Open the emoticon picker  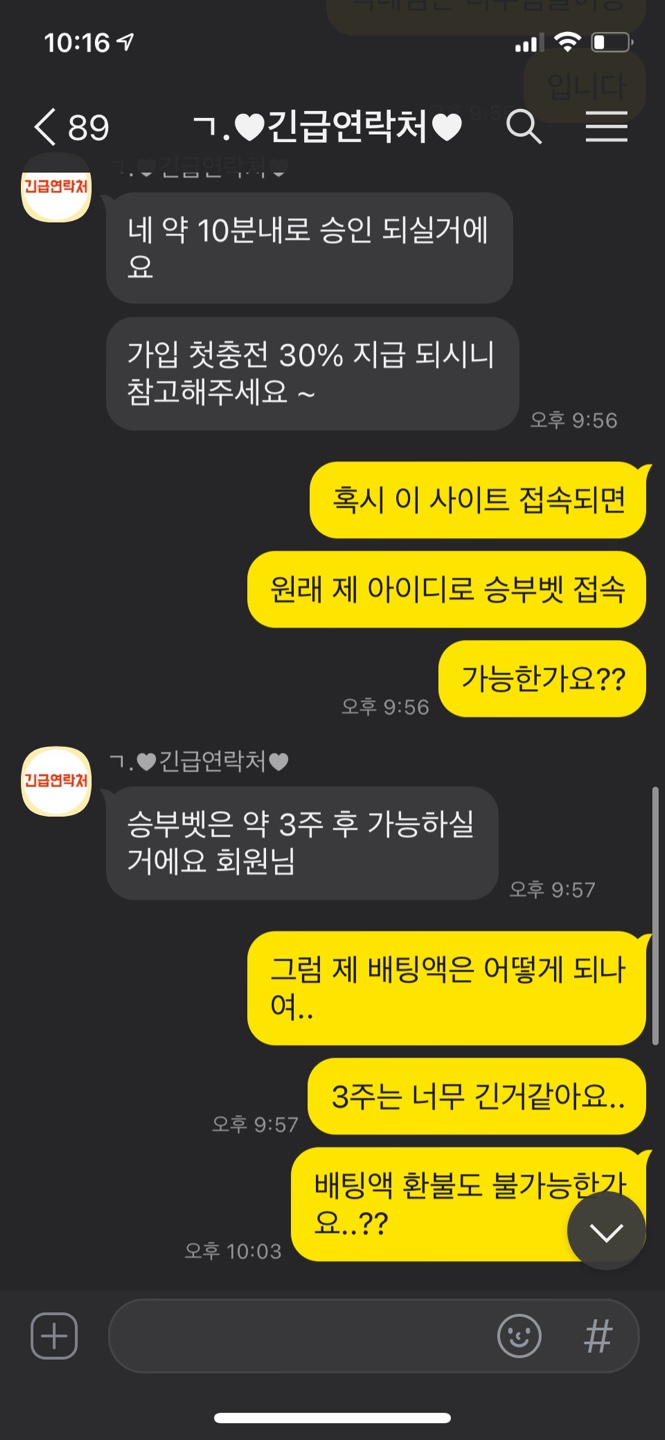point(519,1336)
